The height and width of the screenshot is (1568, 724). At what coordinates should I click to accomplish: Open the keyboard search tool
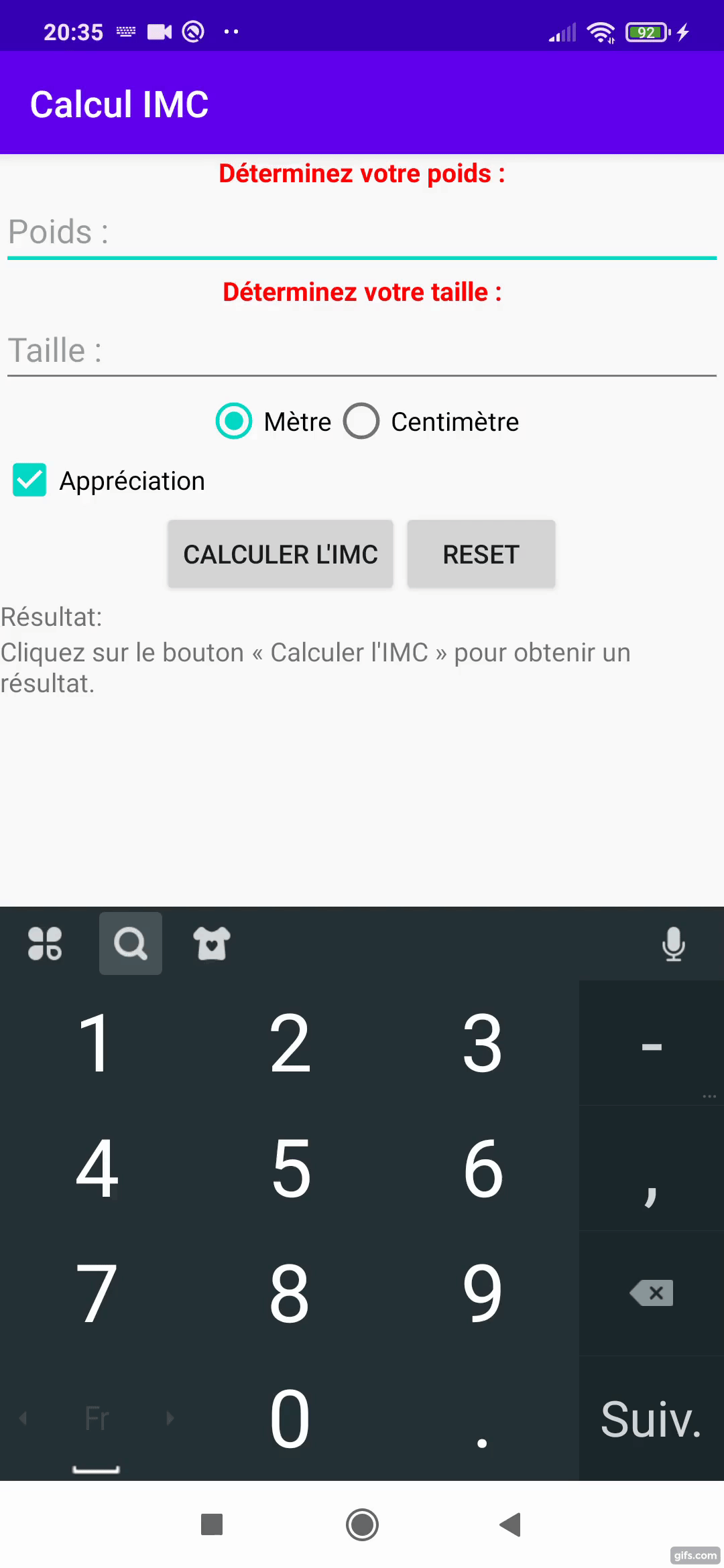coord(131,943)
